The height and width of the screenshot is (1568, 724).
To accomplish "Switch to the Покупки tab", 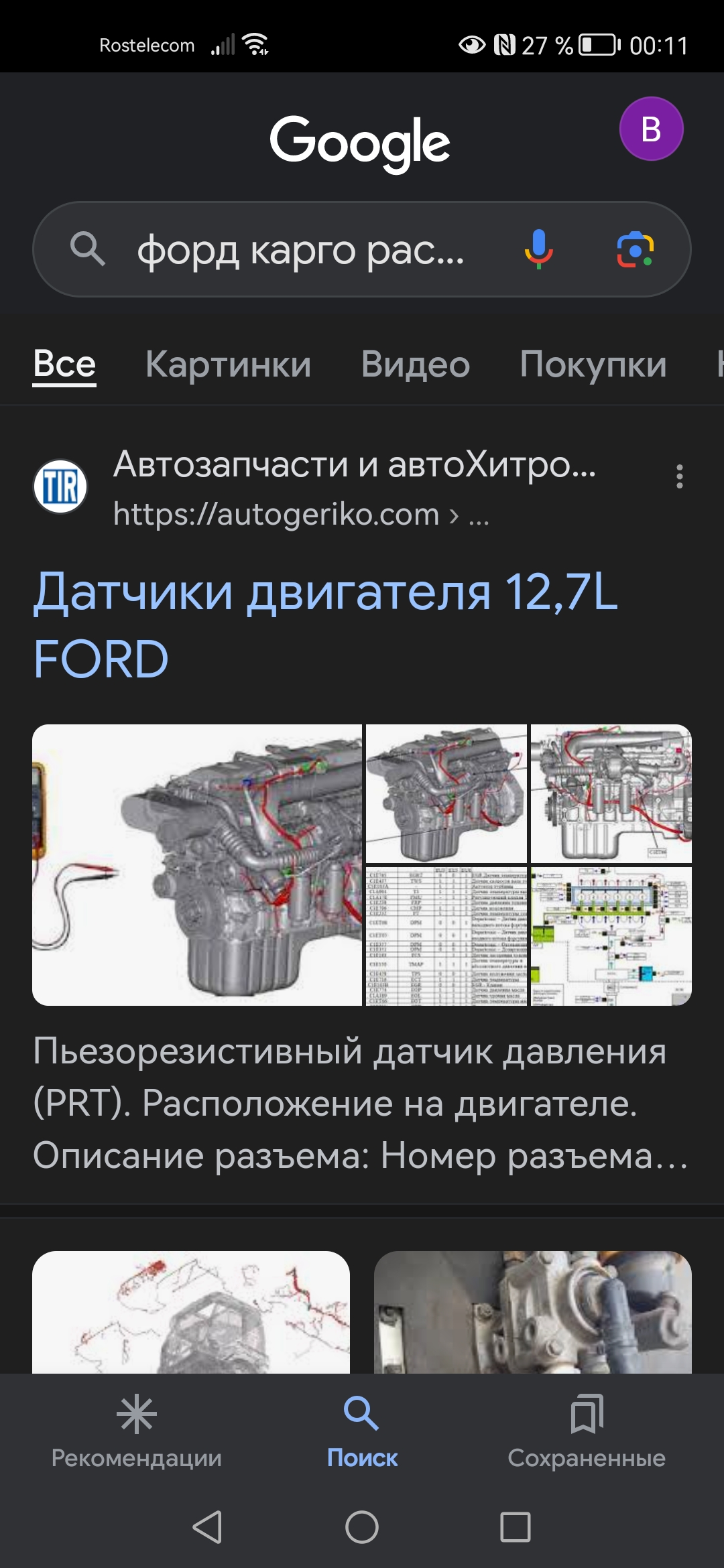I will coord(593,365).
